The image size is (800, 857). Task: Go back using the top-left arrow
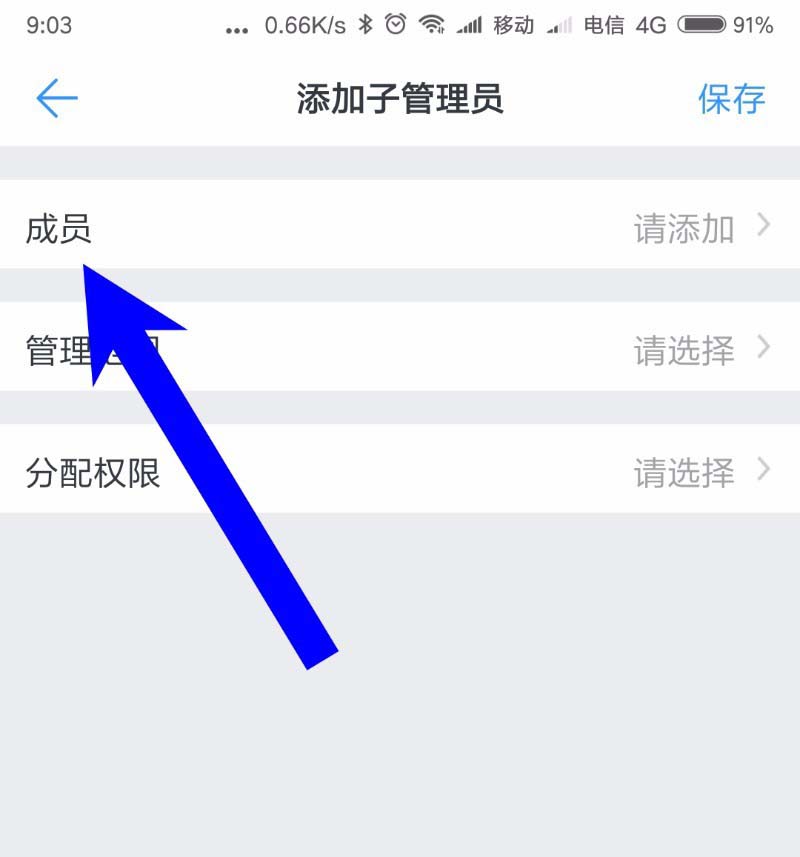57,99
